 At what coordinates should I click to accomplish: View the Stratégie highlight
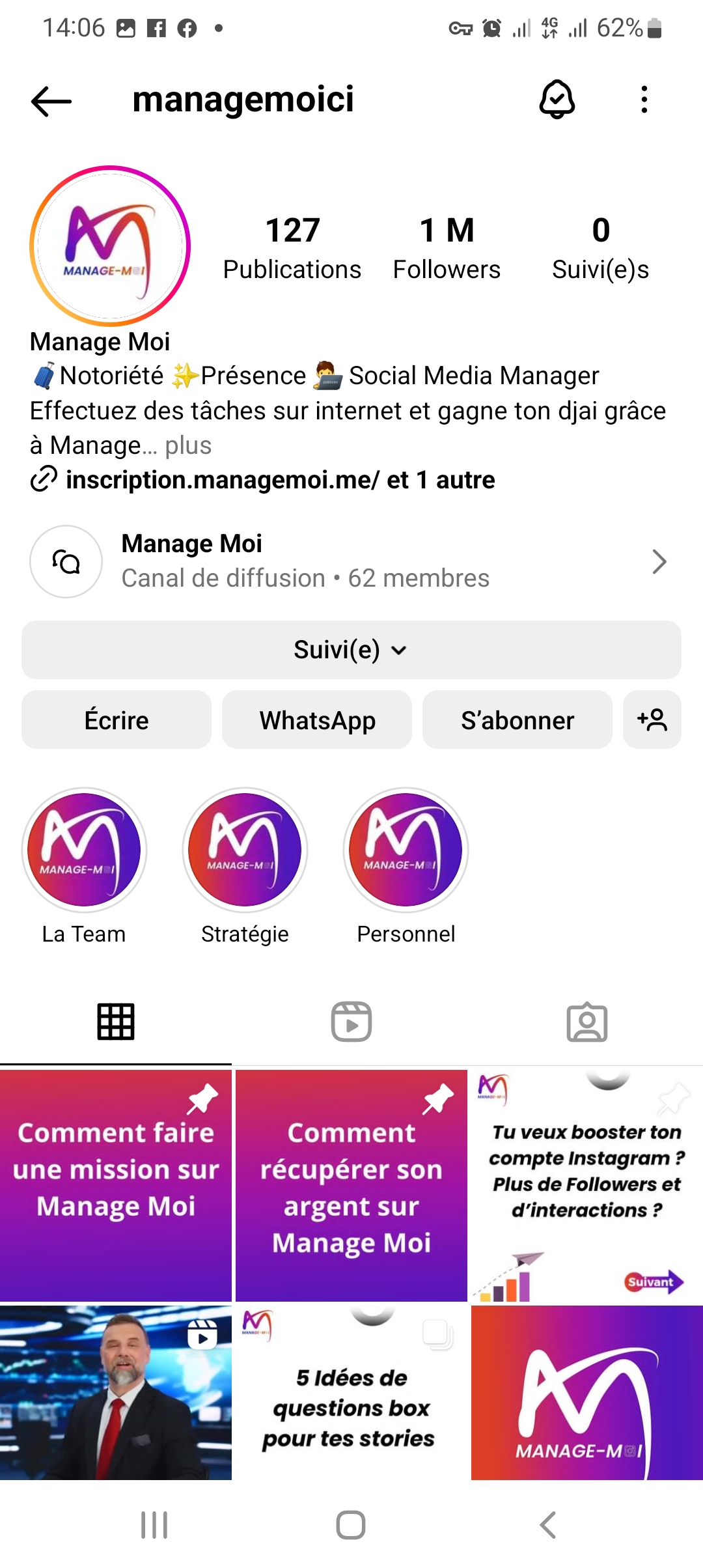point(245,850)
